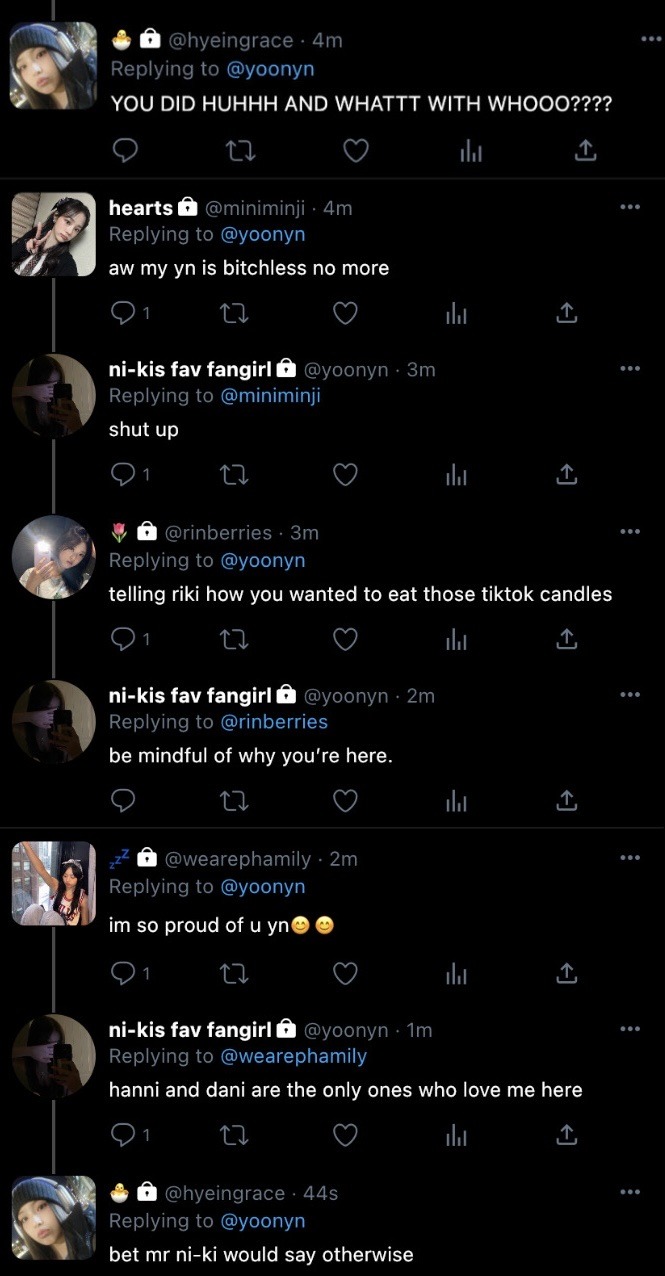Like miniminji's 'bitchless no more' reply
The height and width of the screenshot is (1276, 665).
(x=345, y=313)
